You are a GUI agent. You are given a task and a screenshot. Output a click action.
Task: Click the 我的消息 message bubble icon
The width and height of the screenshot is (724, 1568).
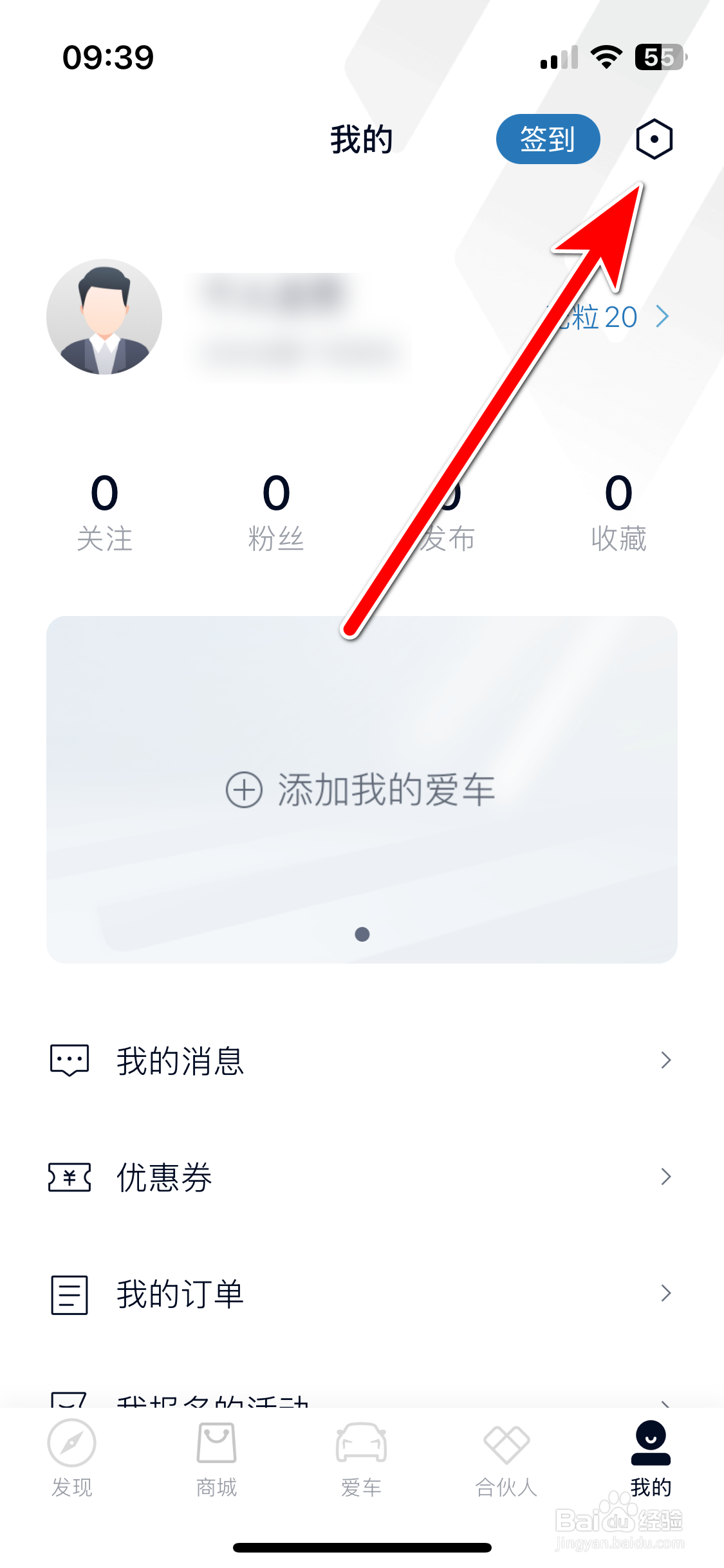click(x=68, y=1059)
